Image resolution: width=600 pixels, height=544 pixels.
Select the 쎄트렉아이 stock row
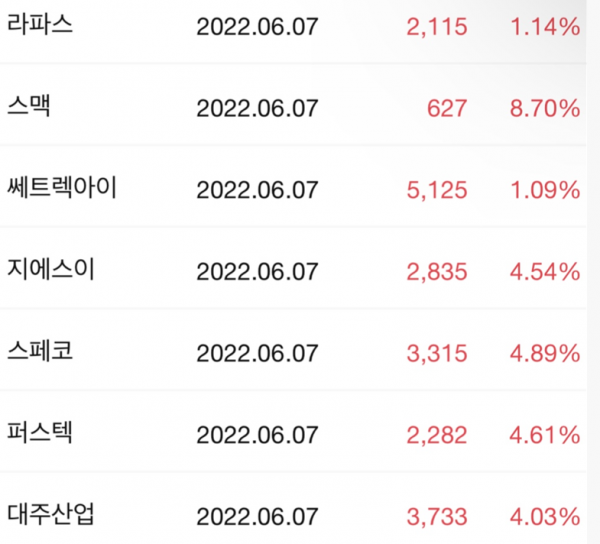click(62, 187)
